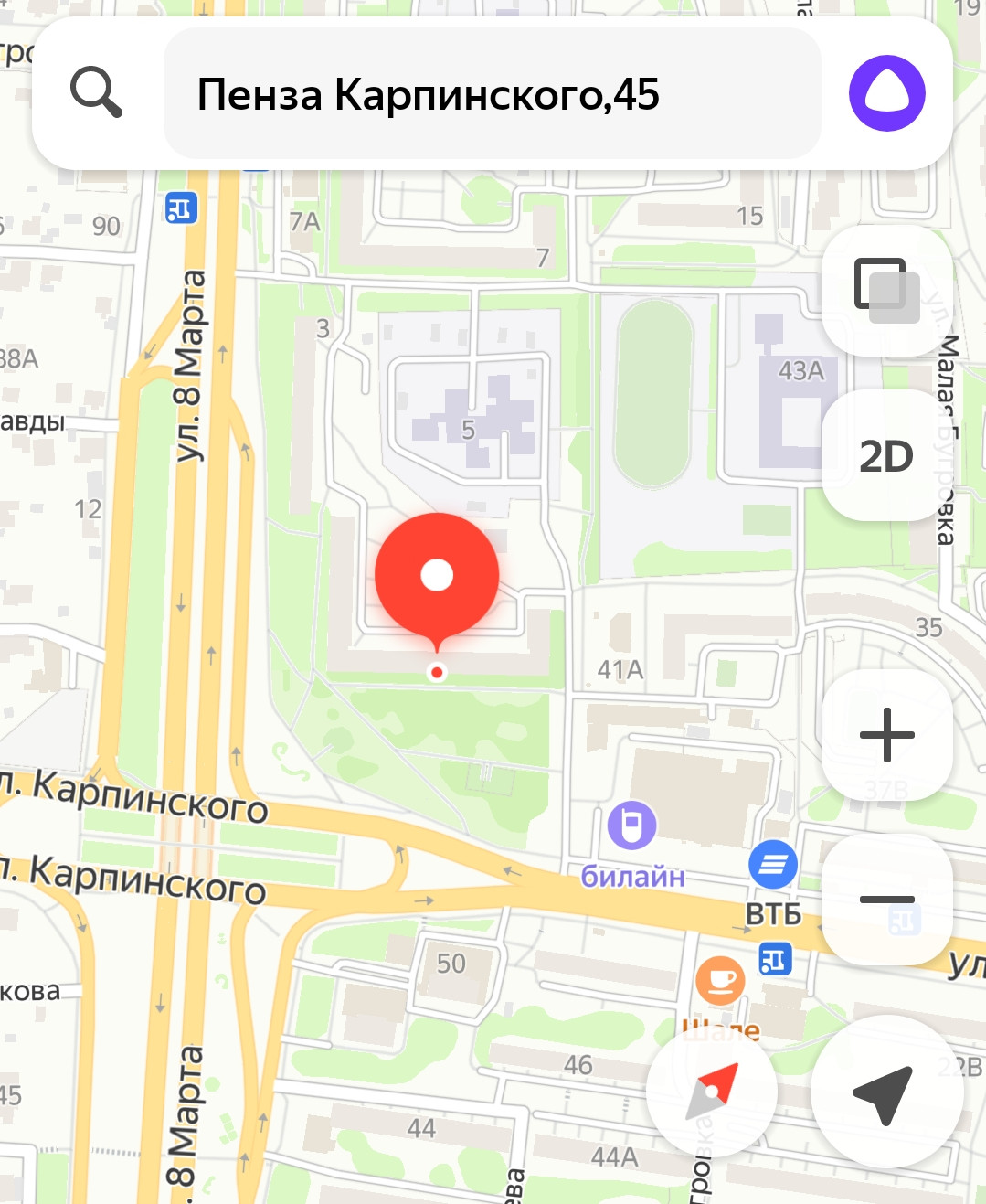Reset map orientation with the compass

[x=712, y=1091]
